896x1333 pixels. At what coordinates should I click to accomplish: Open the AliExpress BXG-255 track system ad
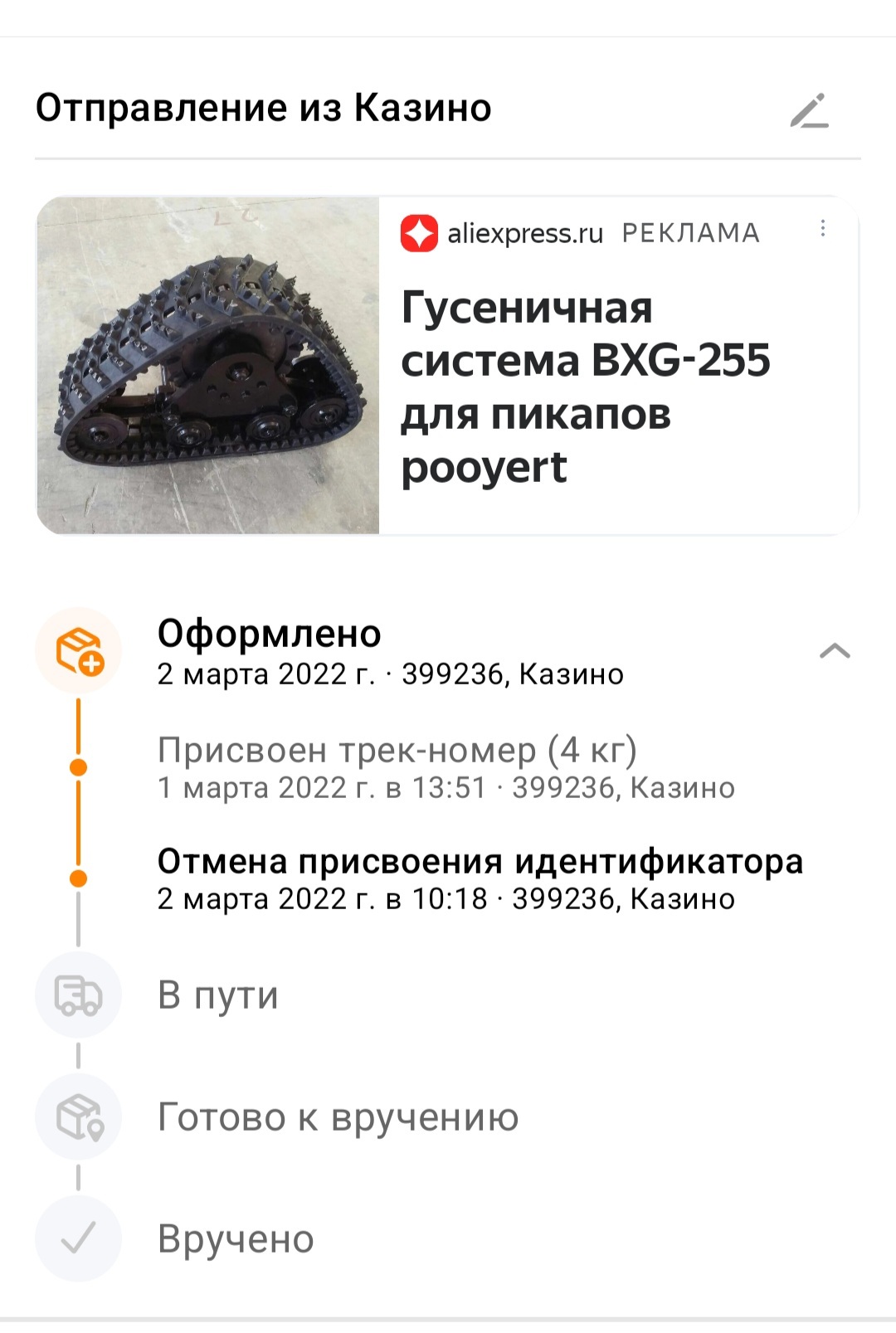(x=585, y=387)
